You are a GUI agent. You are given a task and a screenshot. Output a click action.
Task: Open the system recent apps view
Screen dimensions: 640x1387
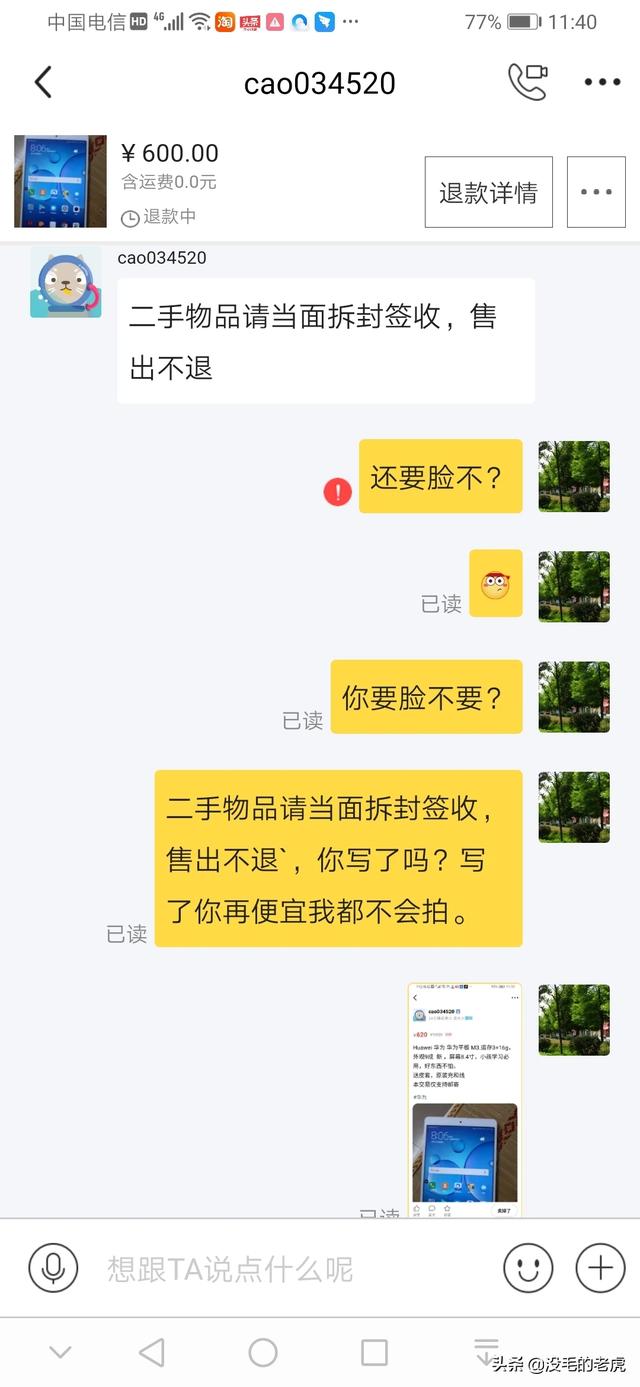coord(374,1353)
